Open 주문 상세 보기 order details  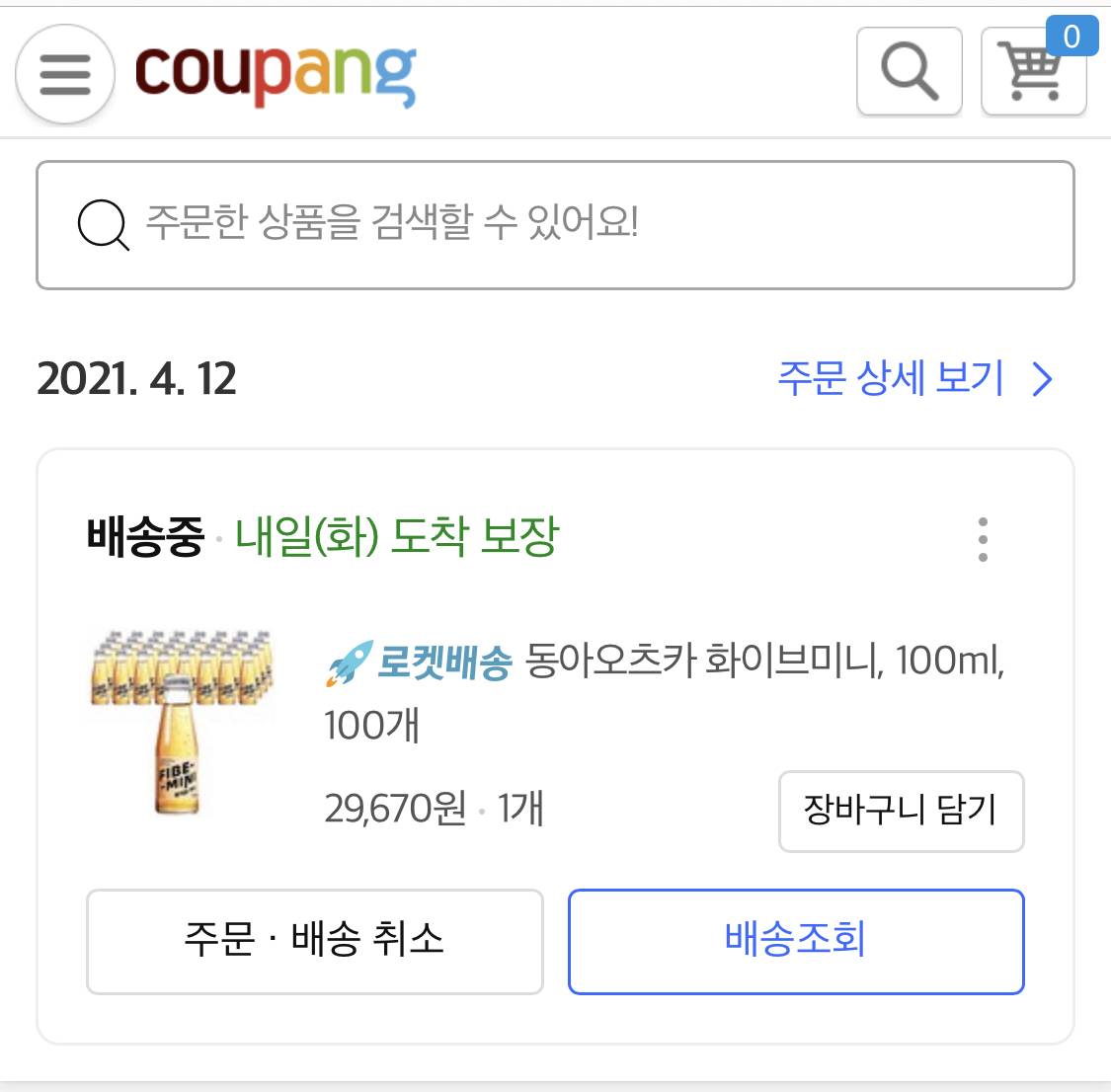914,378
